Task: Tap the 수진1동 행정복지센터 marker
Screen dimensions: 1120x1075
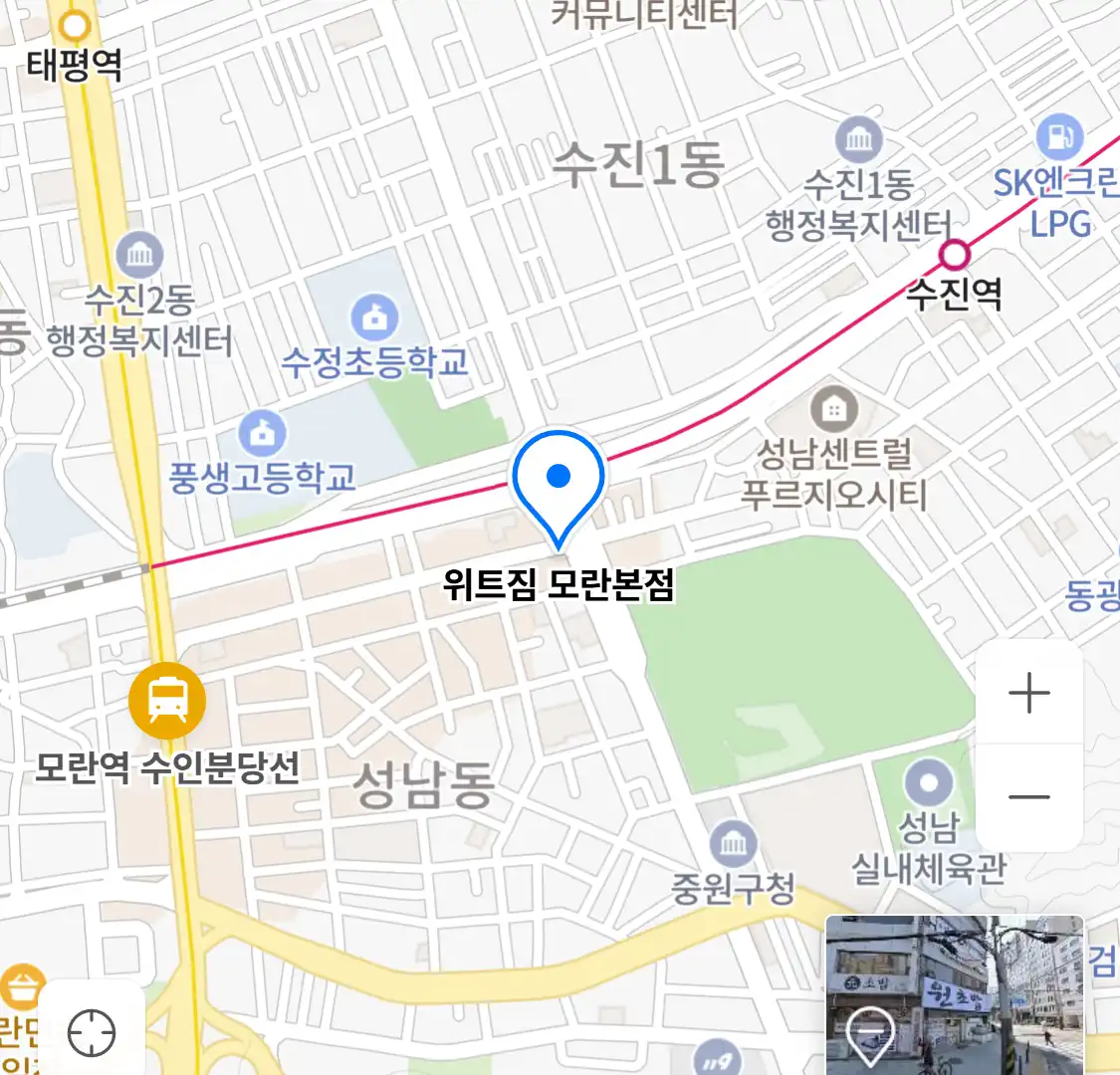Action: 858,139
